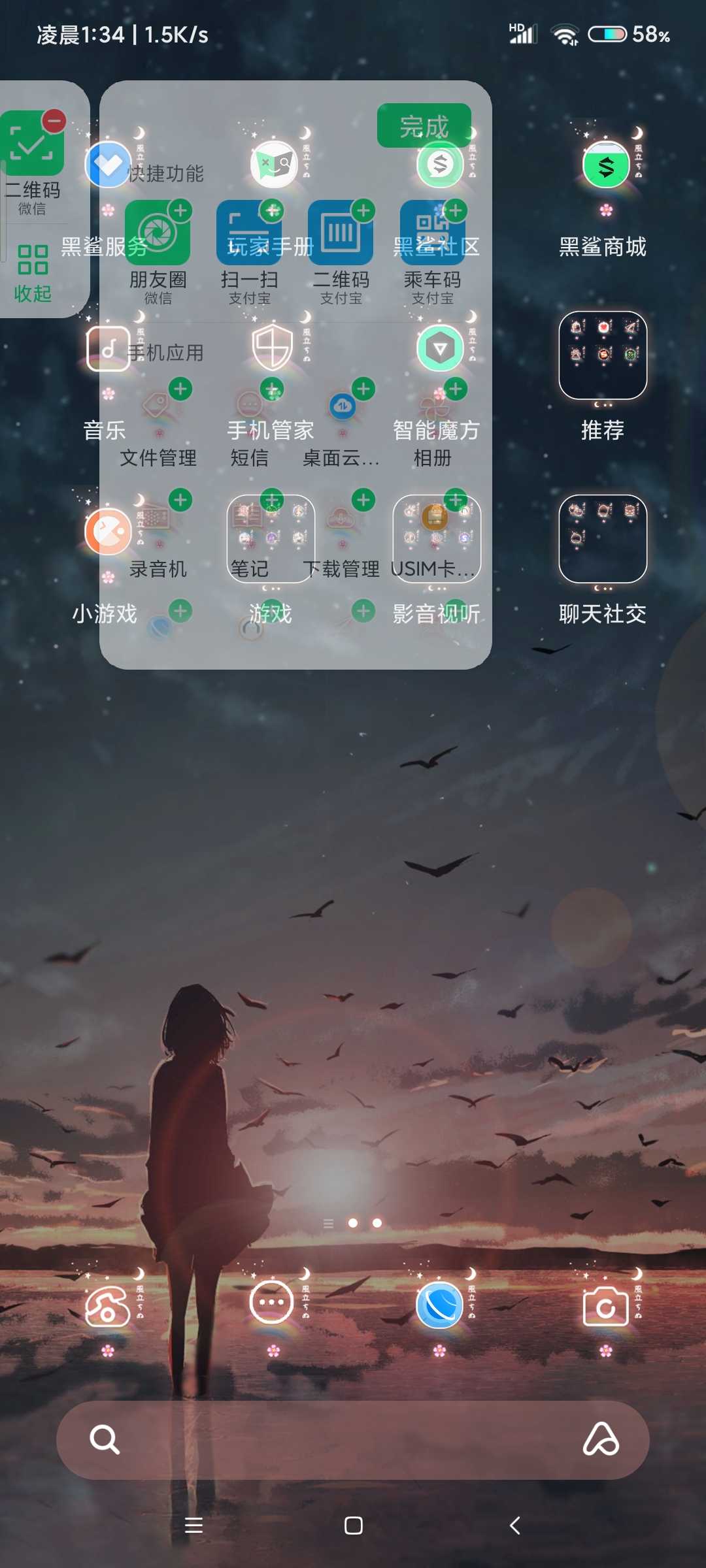706x1568 pixels.
Task: Add the 相册 shortcut
Action: click(x=456, y=389)
